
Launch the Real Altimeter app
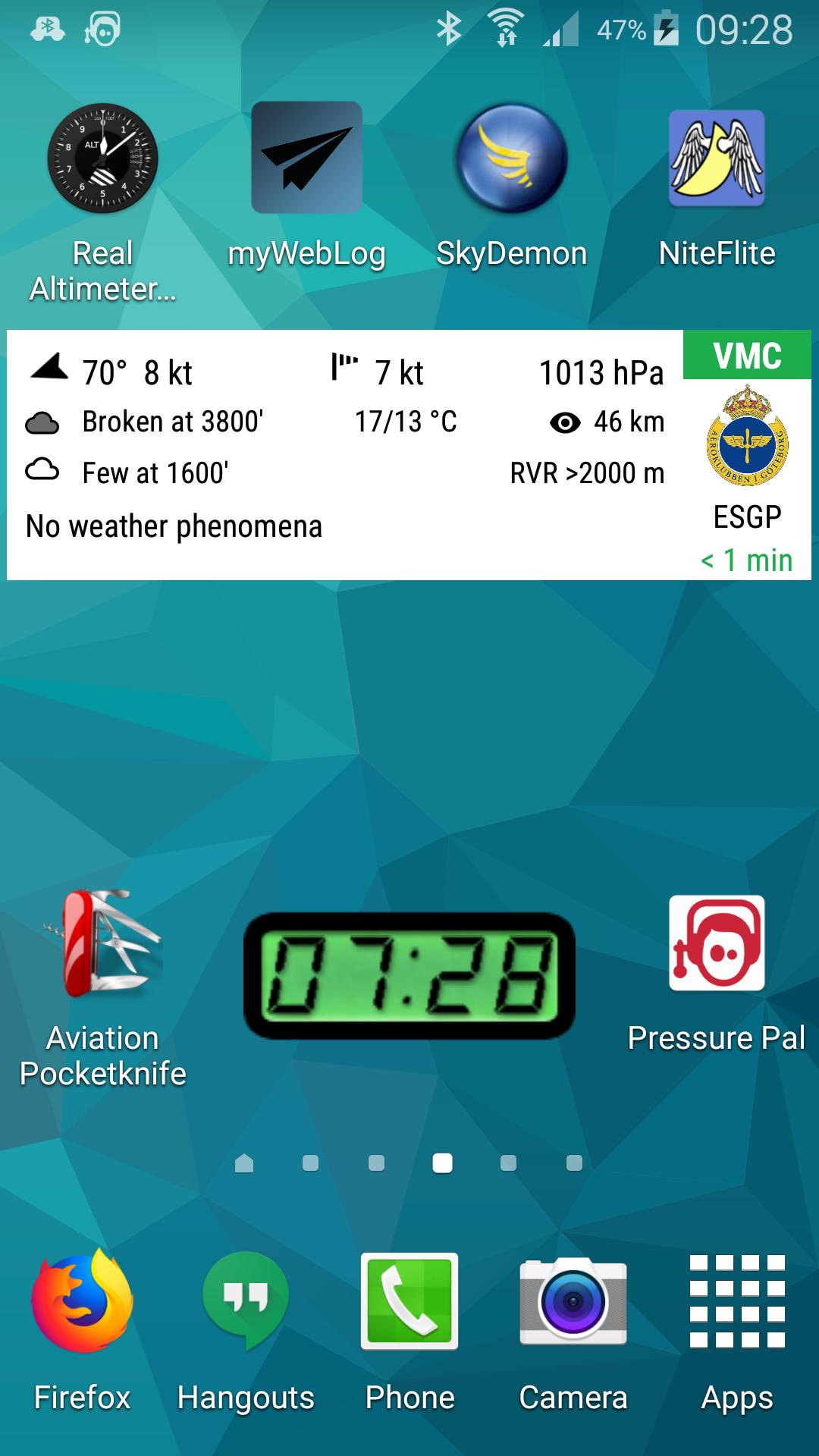click(x=102, y=159)
